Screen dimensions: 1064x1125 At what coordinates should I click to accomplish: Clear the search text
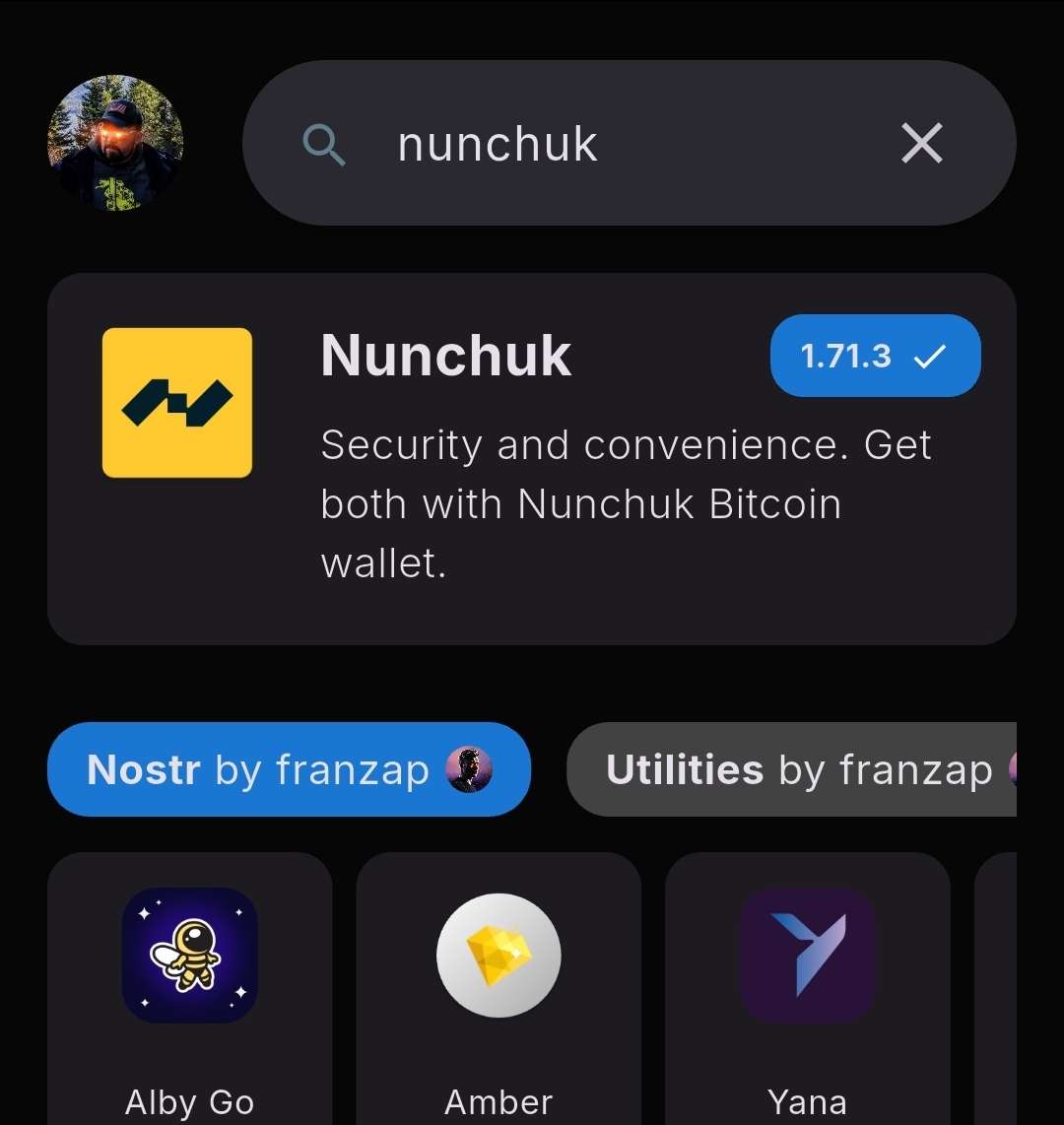[922, 144]
